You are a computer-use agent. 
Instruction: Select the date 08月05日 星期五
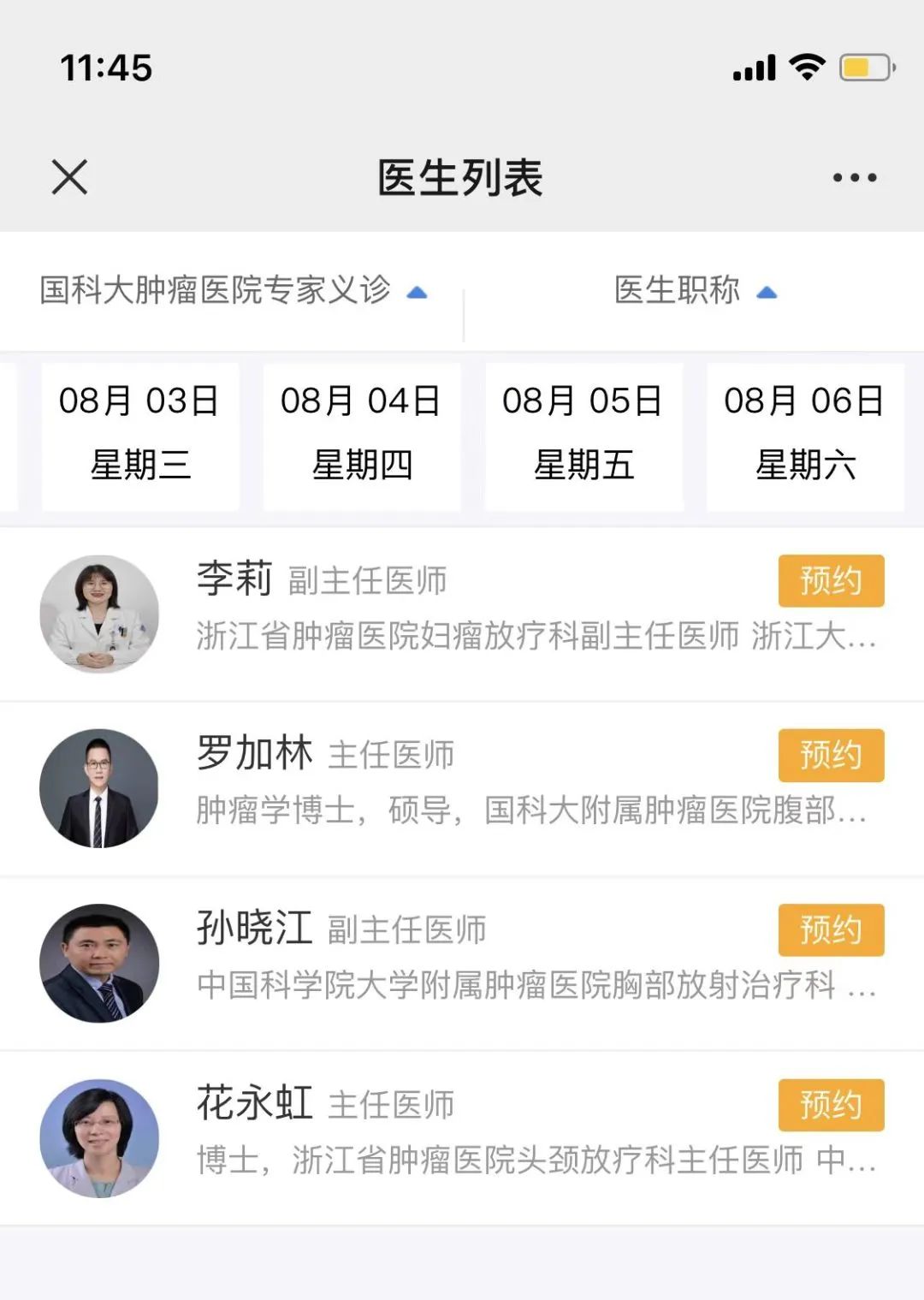point(583,434)
